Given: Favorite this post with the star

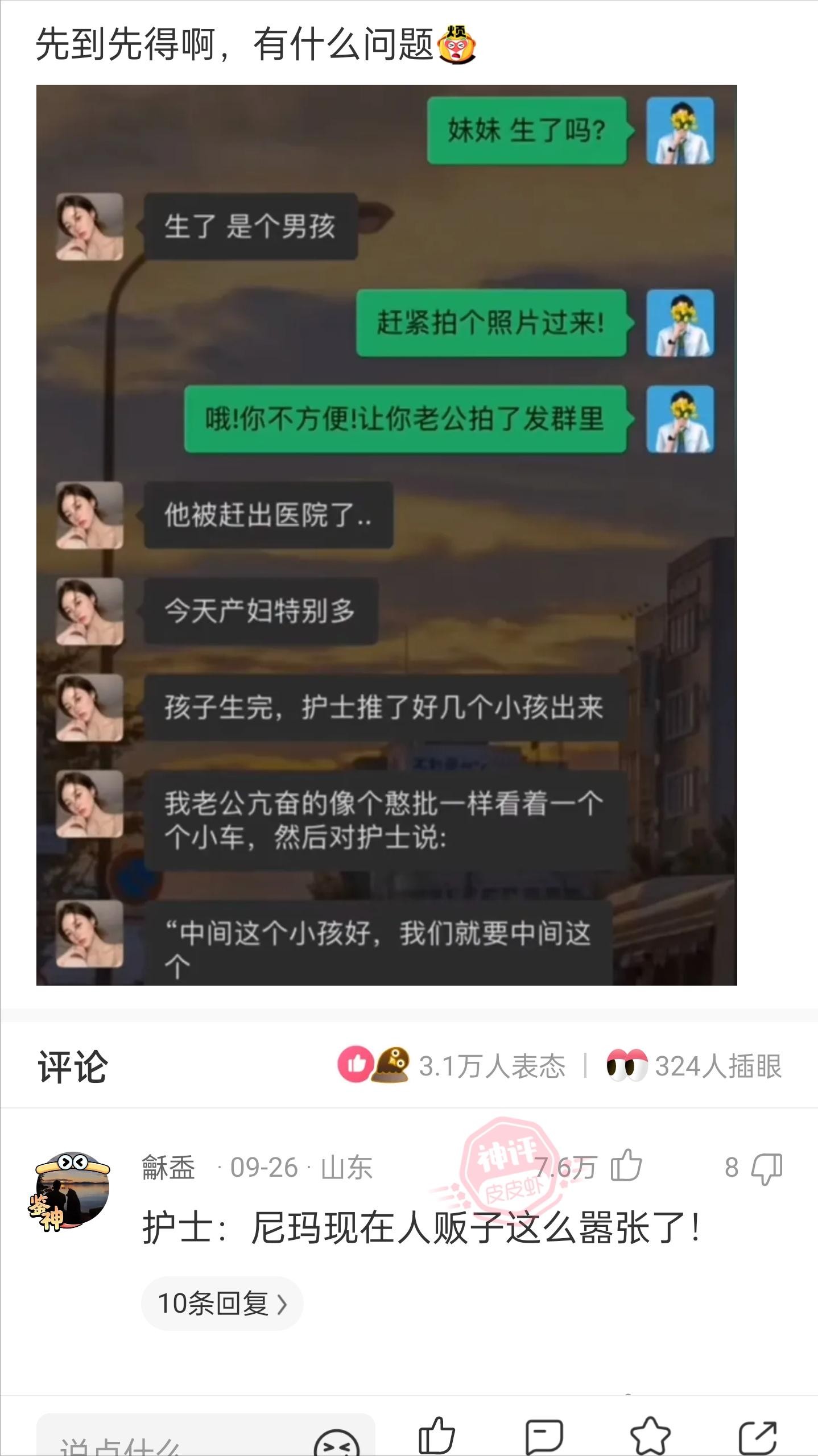Looking at the screenshot, I should click(x=650, y=1436).
